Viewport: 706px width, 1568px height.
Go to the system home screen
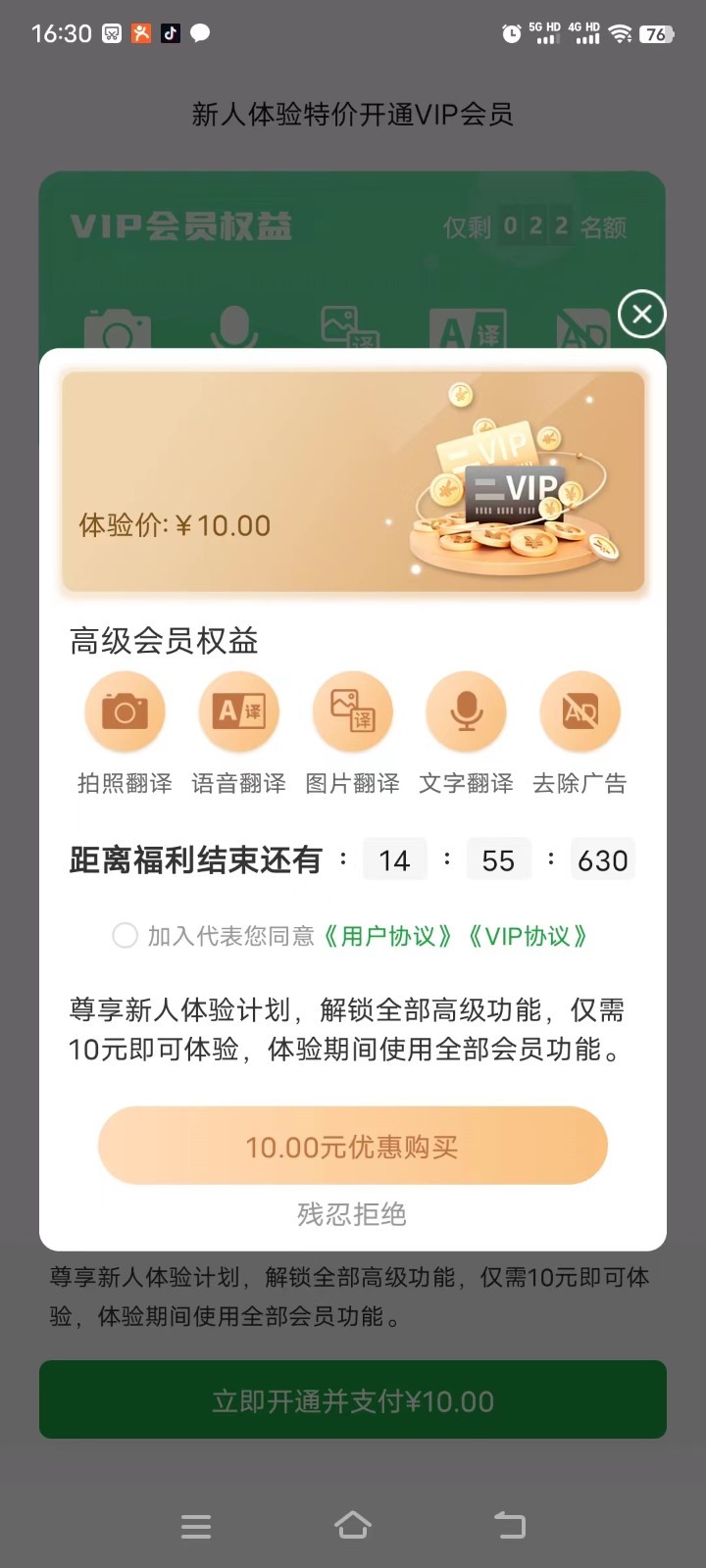tap(353, 1525)
